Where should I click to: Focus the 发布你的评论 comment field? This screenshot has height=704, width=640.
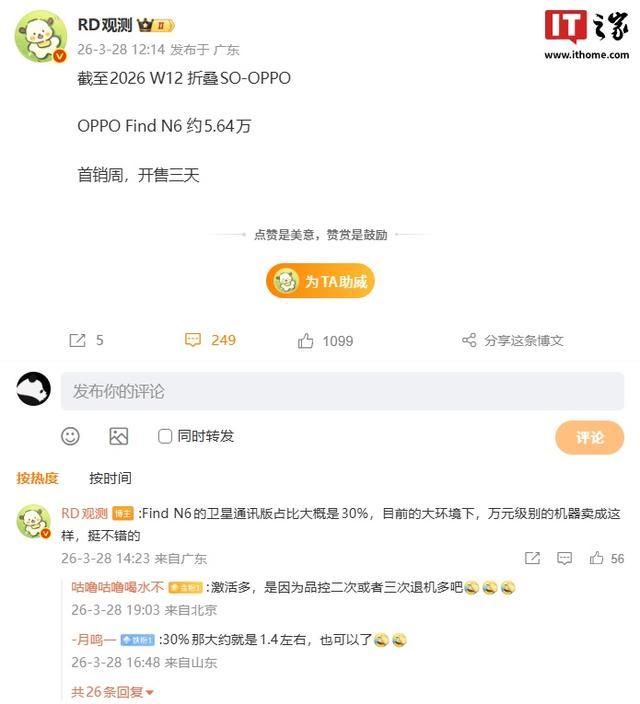point(342,391)
